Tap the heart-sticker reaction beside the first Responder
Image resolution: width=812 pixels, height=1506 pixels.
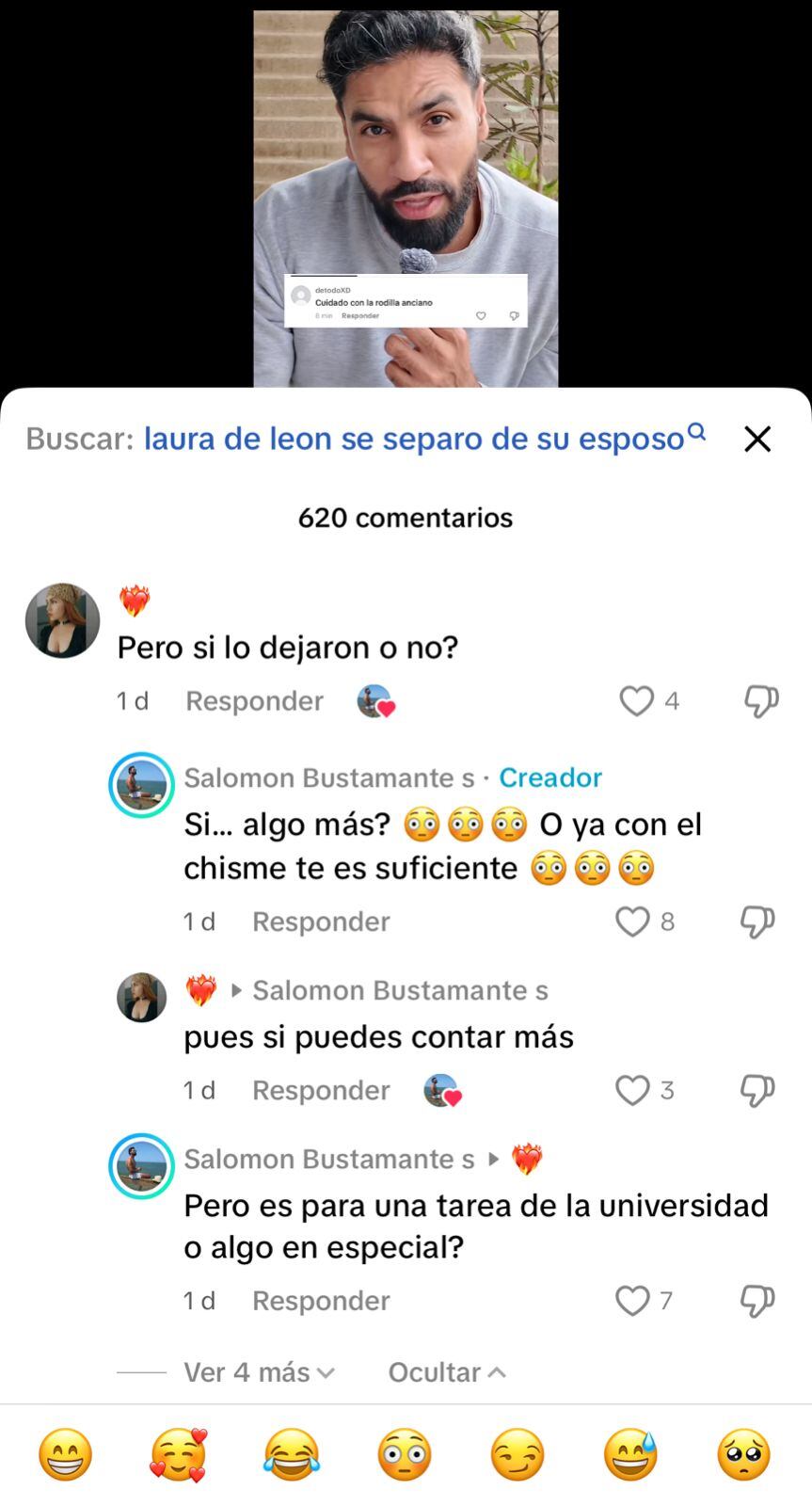coord(376,700)
